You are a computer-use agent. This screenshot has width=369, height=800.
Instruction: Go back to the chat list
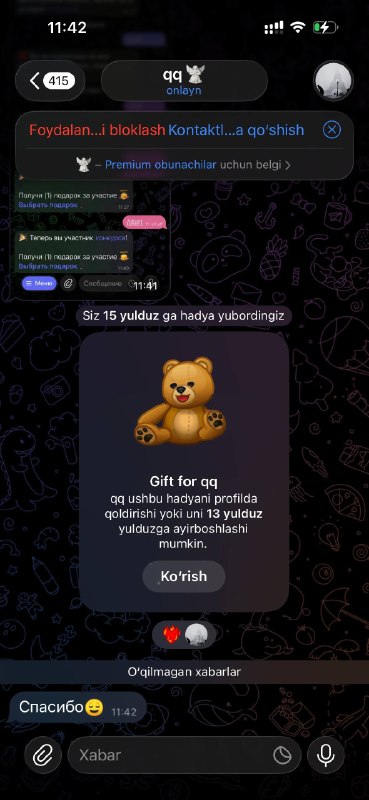click(50, 81)
